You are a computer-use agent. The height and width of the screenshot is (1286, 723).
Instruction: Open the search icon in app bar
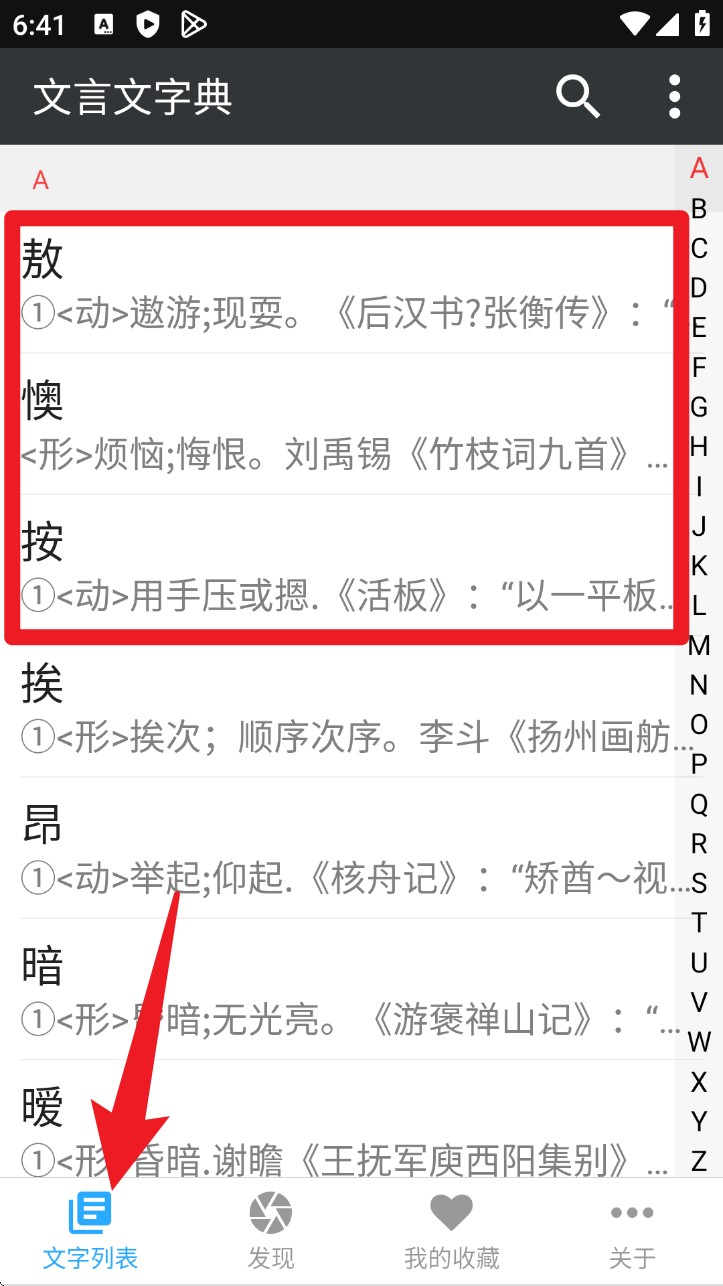tap(578, 97)
